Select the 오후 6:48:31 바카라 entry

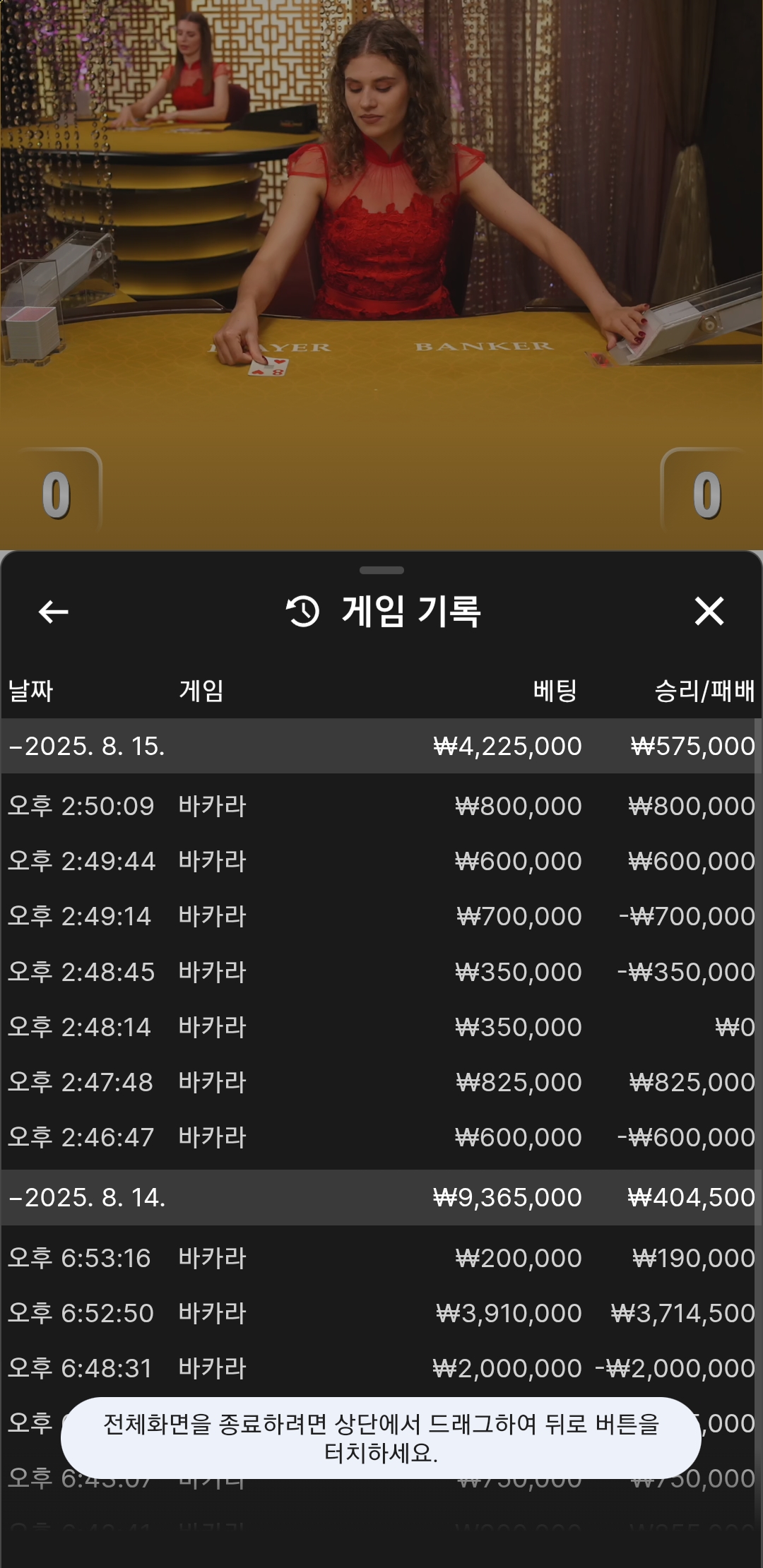380,1368
